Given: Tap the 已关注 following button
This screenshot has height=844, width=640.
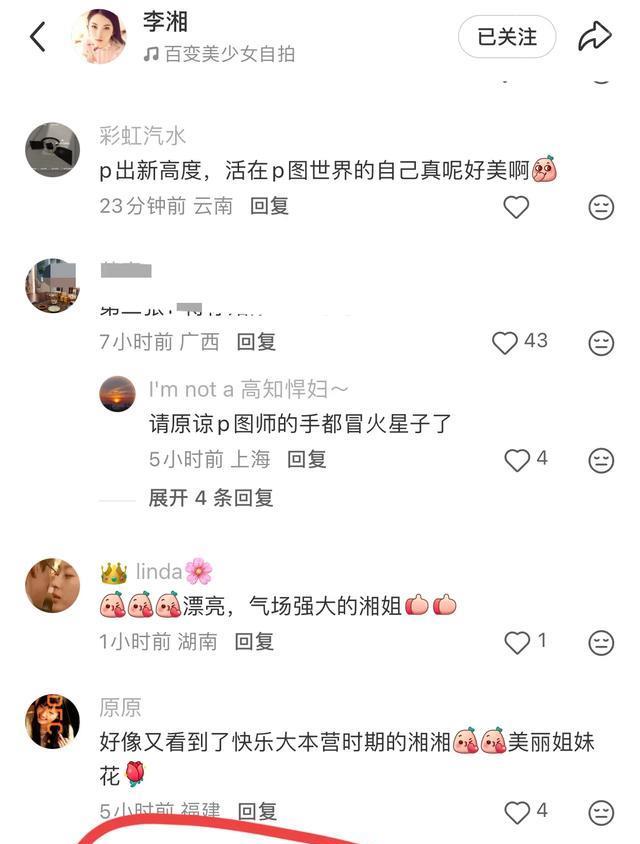Looking at the screenshot, I should [x=507, y=37].
